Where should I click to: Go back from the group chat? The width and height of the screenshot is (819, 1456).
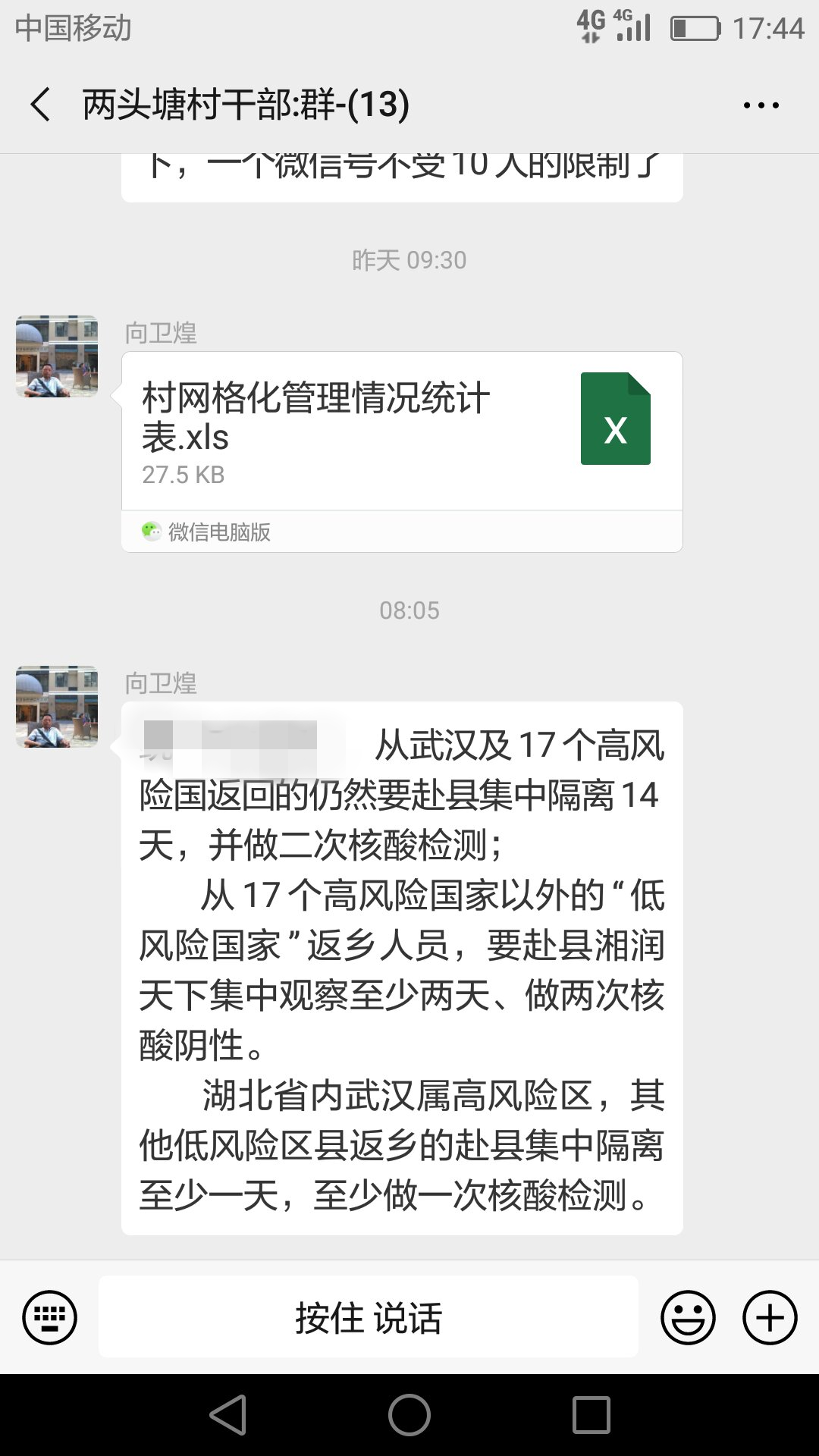pos(41,104)
